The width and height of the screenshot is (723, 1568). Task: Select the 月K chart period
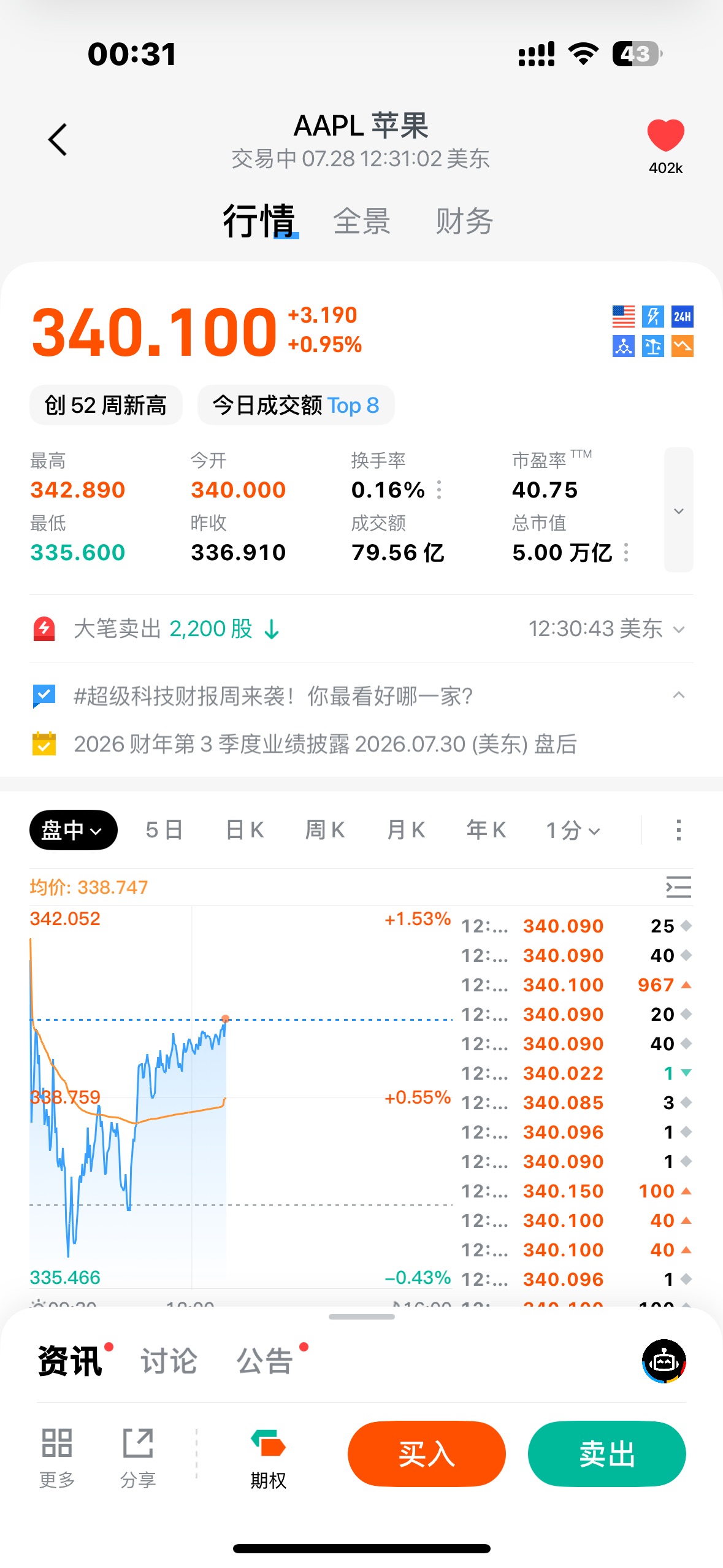pos(405,830)
